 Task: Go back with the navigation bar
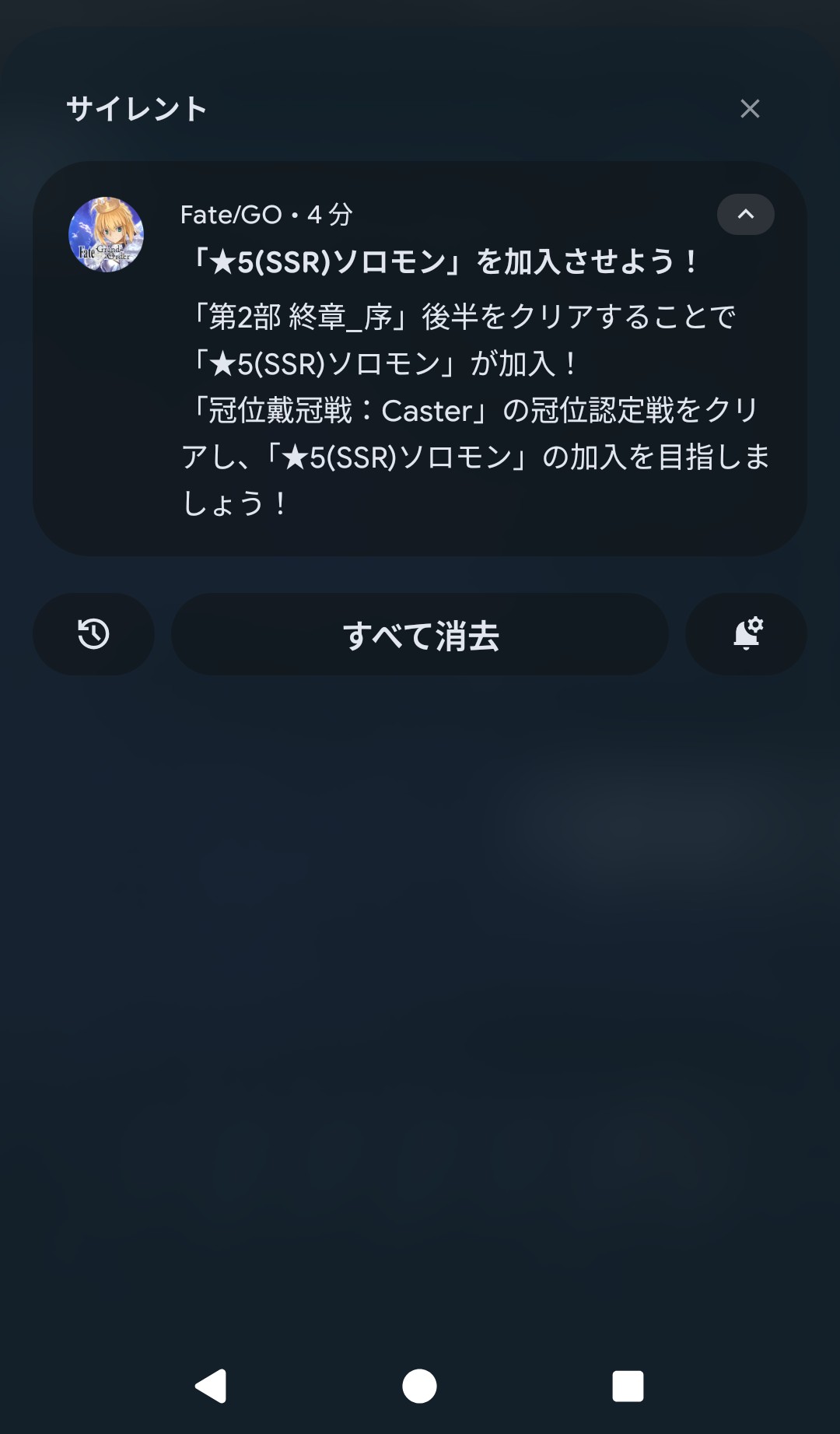click(x=211, y=1386)
